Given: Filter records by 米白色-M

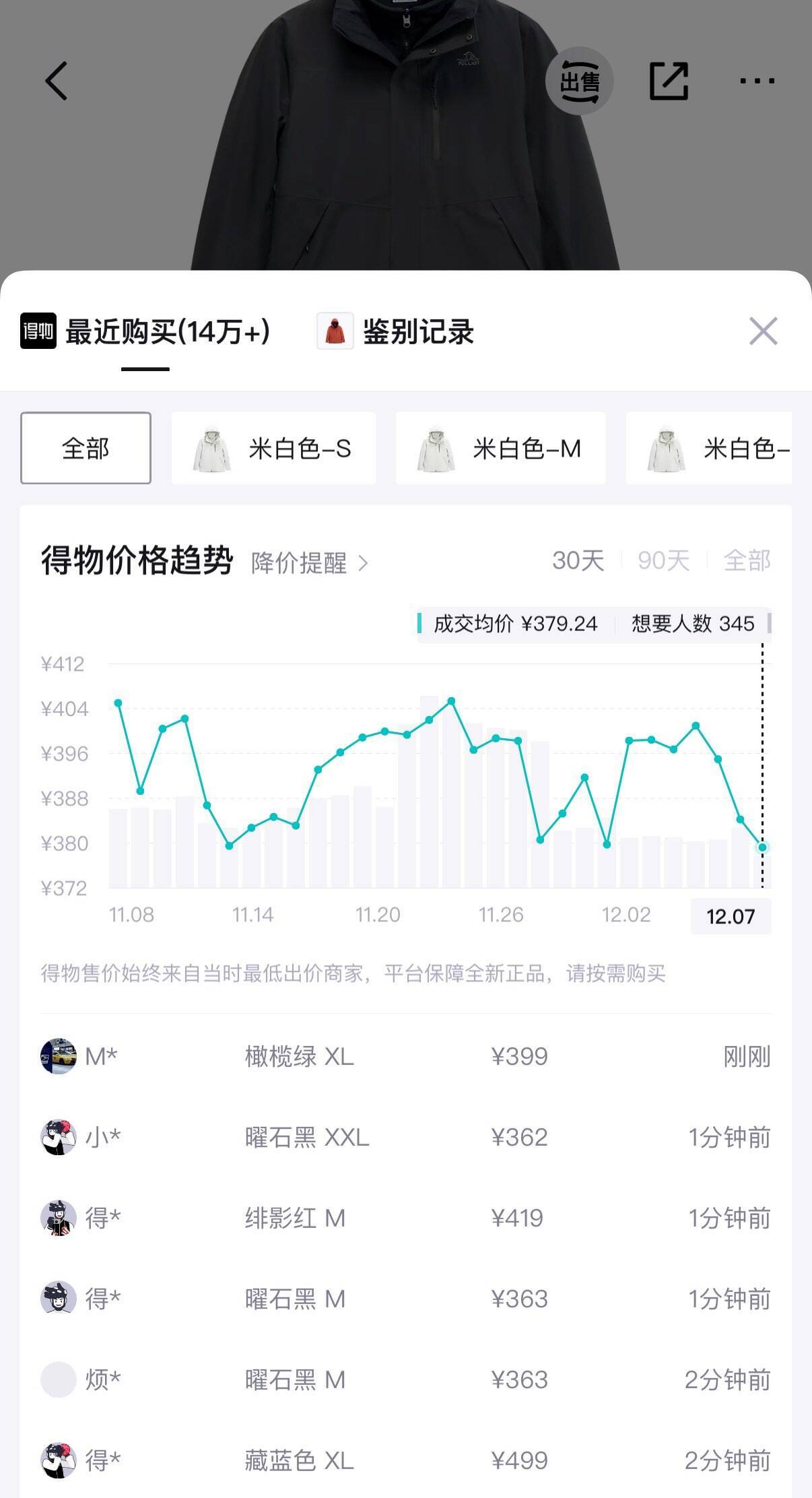Looking at the screenshot, I should coord(500,448).
